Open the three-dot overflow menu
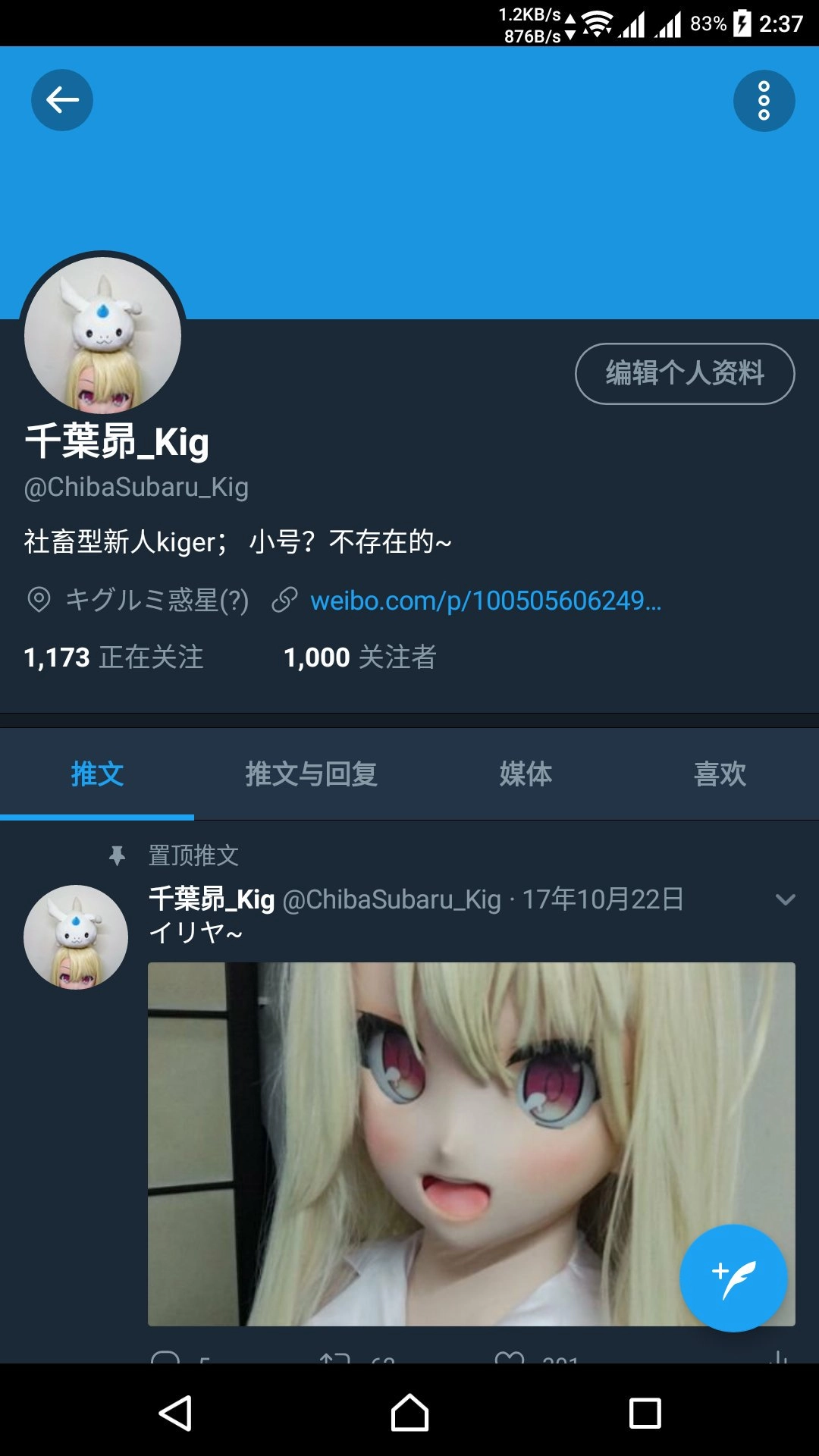The height and width of the screenshot is (1456, 819). tap(764, 101)
